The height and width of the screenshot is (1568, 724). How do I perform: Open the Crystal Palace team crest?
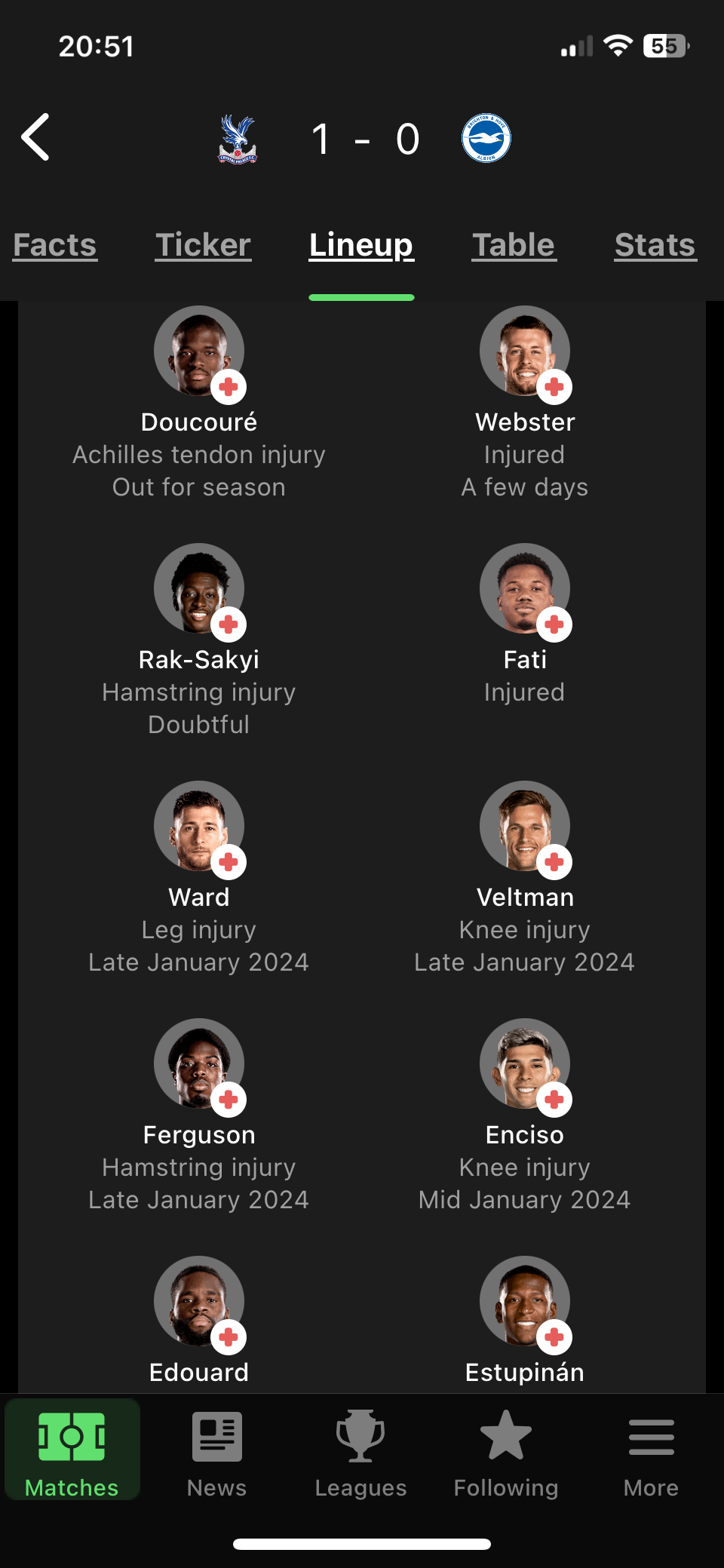pos(238,139)
